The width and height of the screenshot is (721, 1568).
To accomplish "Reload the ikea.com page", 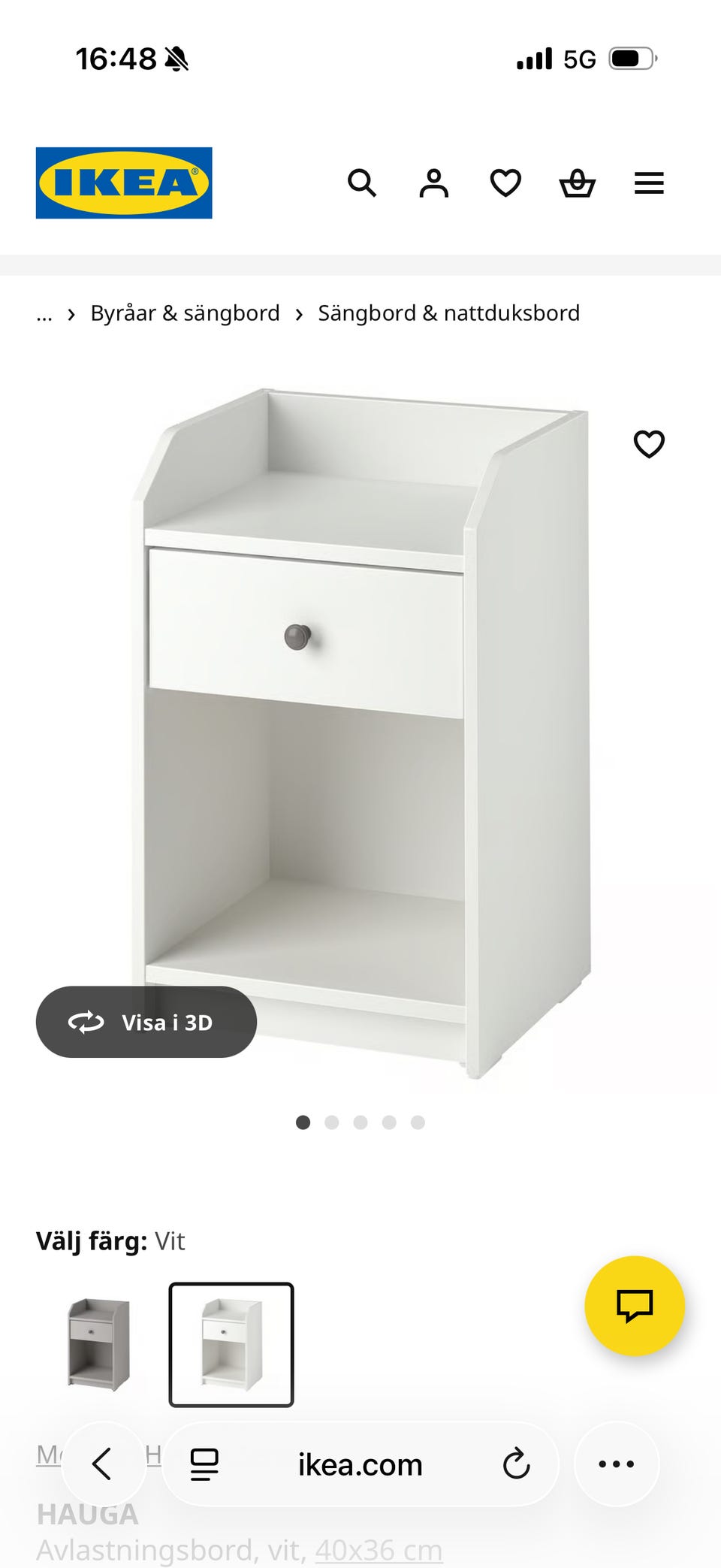I will pyautogui.click(x=517, y=1464).
